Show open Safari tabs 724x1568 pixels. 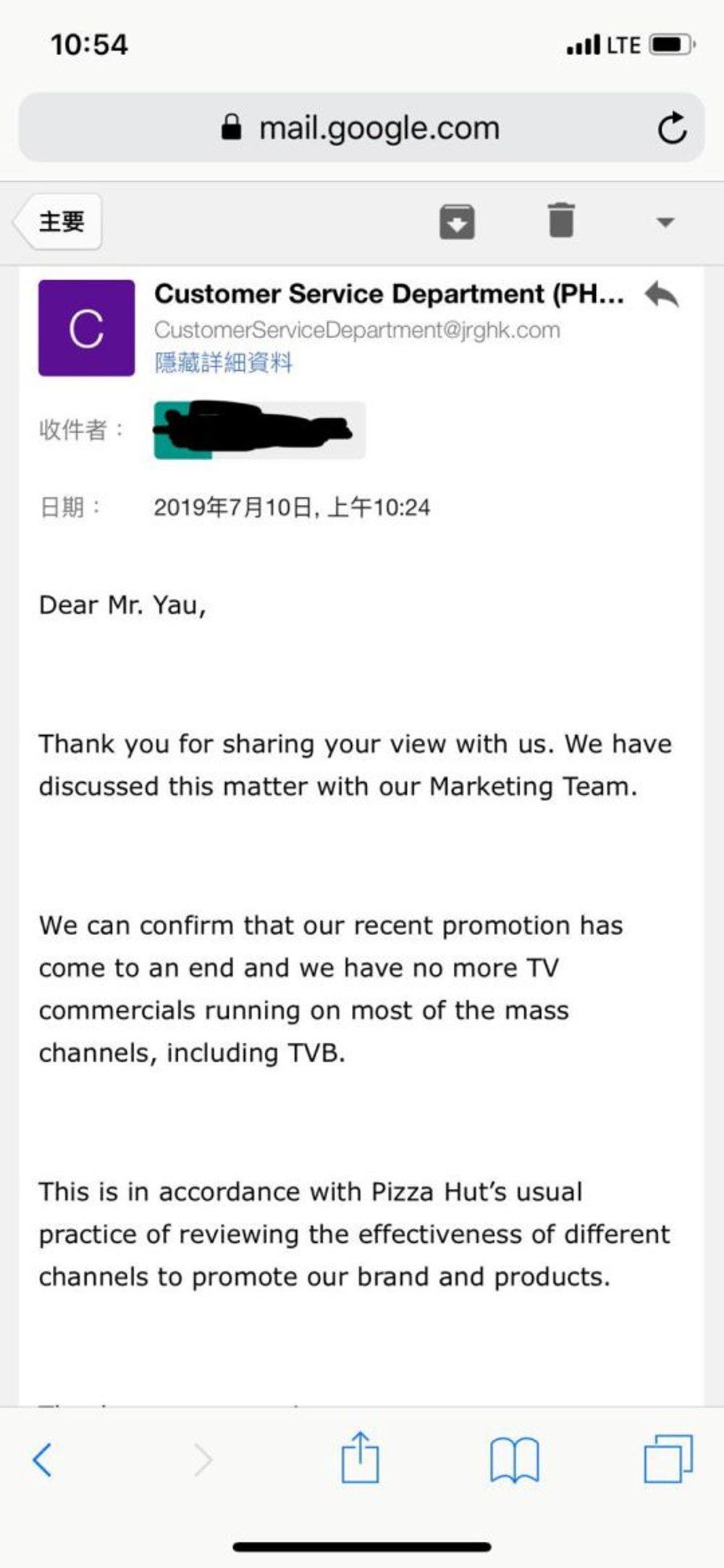[x=668, y=1458]
